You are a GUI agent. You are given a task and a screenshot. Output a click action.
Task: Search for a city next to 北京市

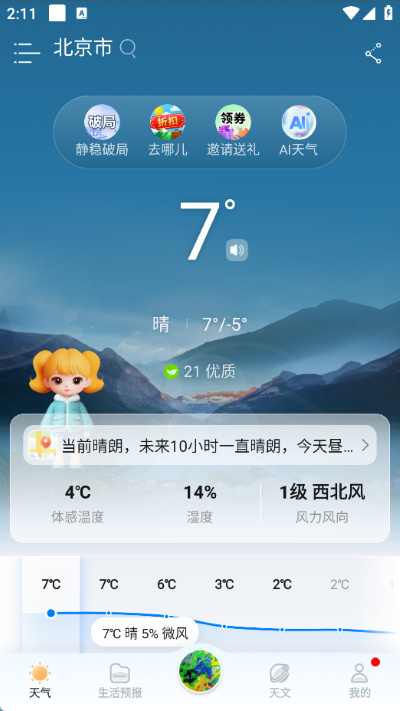tap(127, 49)
